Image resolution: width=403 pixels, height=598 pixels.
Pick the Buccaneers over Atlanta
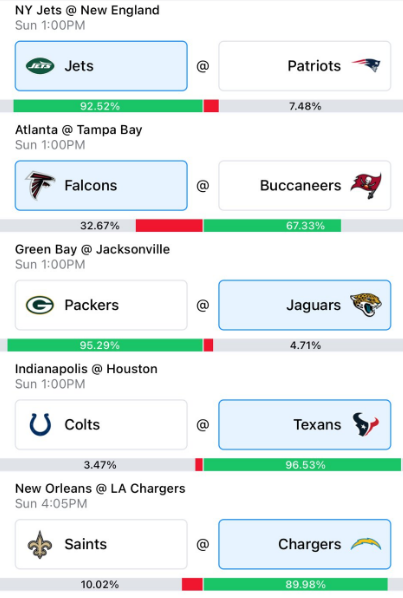[x=305, y=185]
